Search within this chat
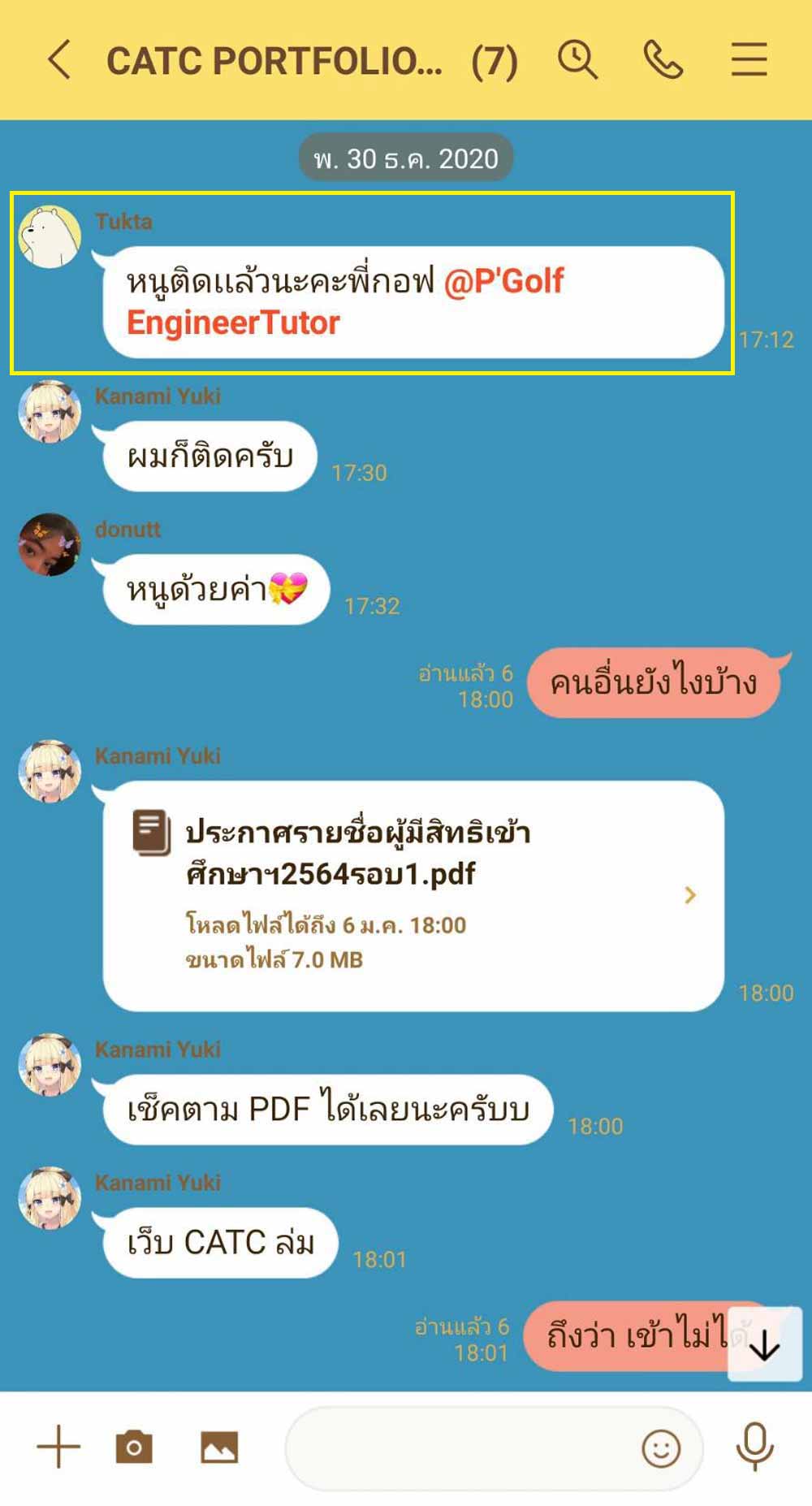 point(577,60)
